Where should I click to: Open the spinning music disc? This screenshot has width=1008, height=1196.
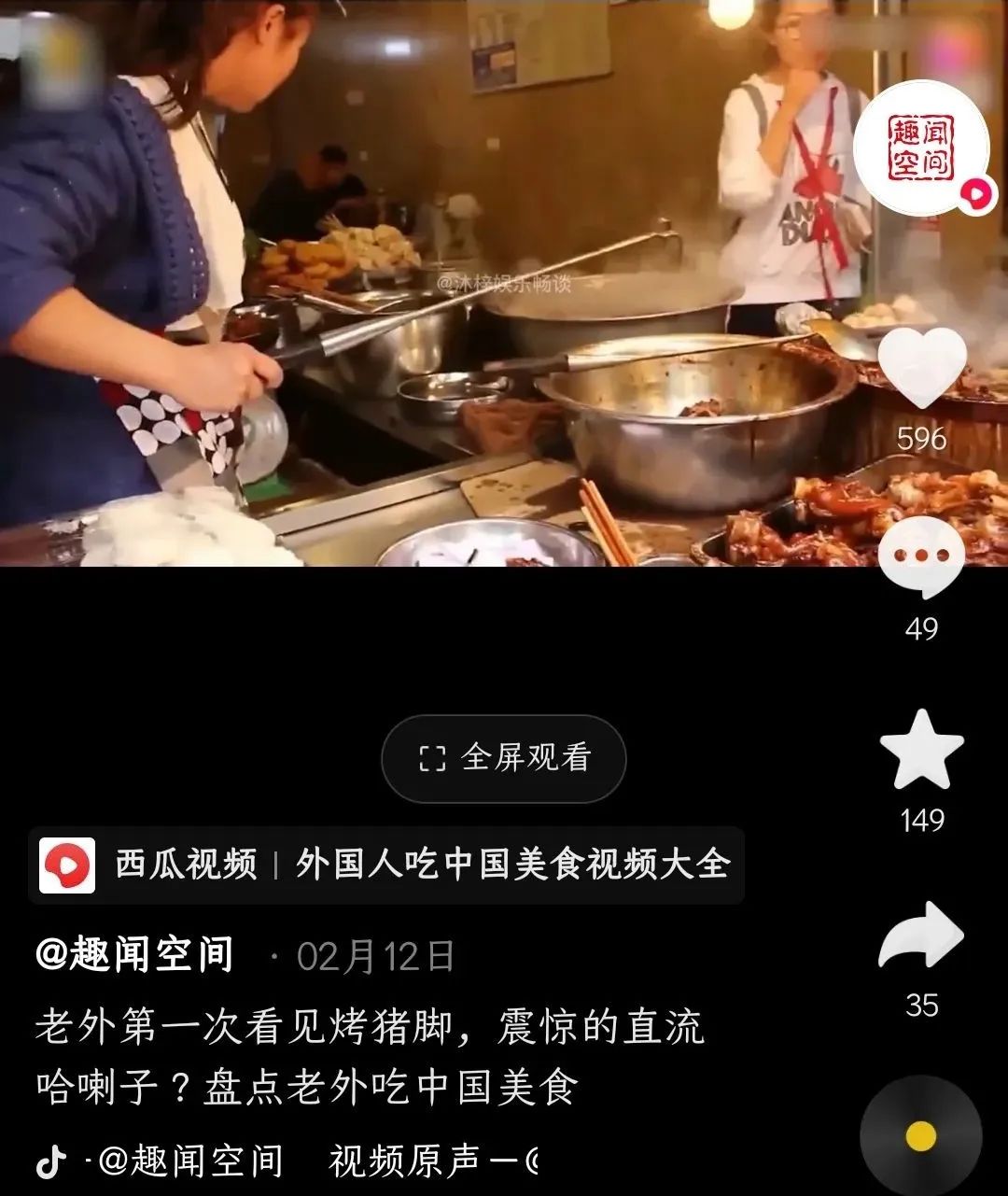coord(920,1135)
